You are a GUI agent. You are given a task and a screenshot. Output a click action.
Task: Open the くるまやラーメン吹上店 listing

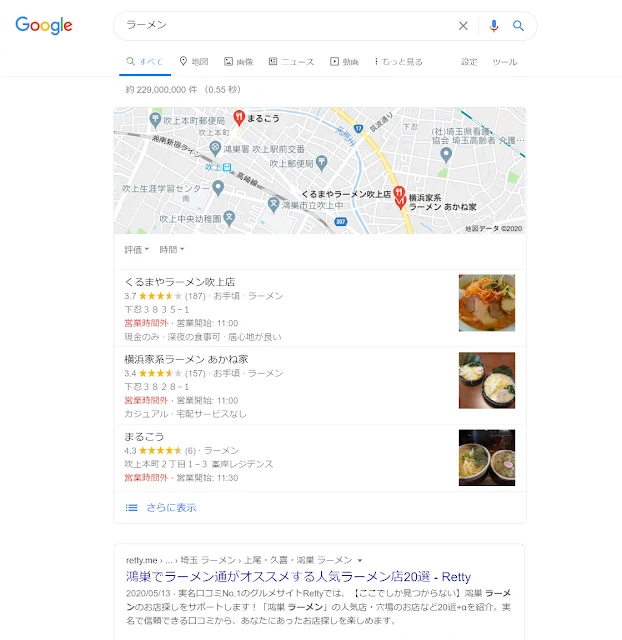click(x=179, y=282)
